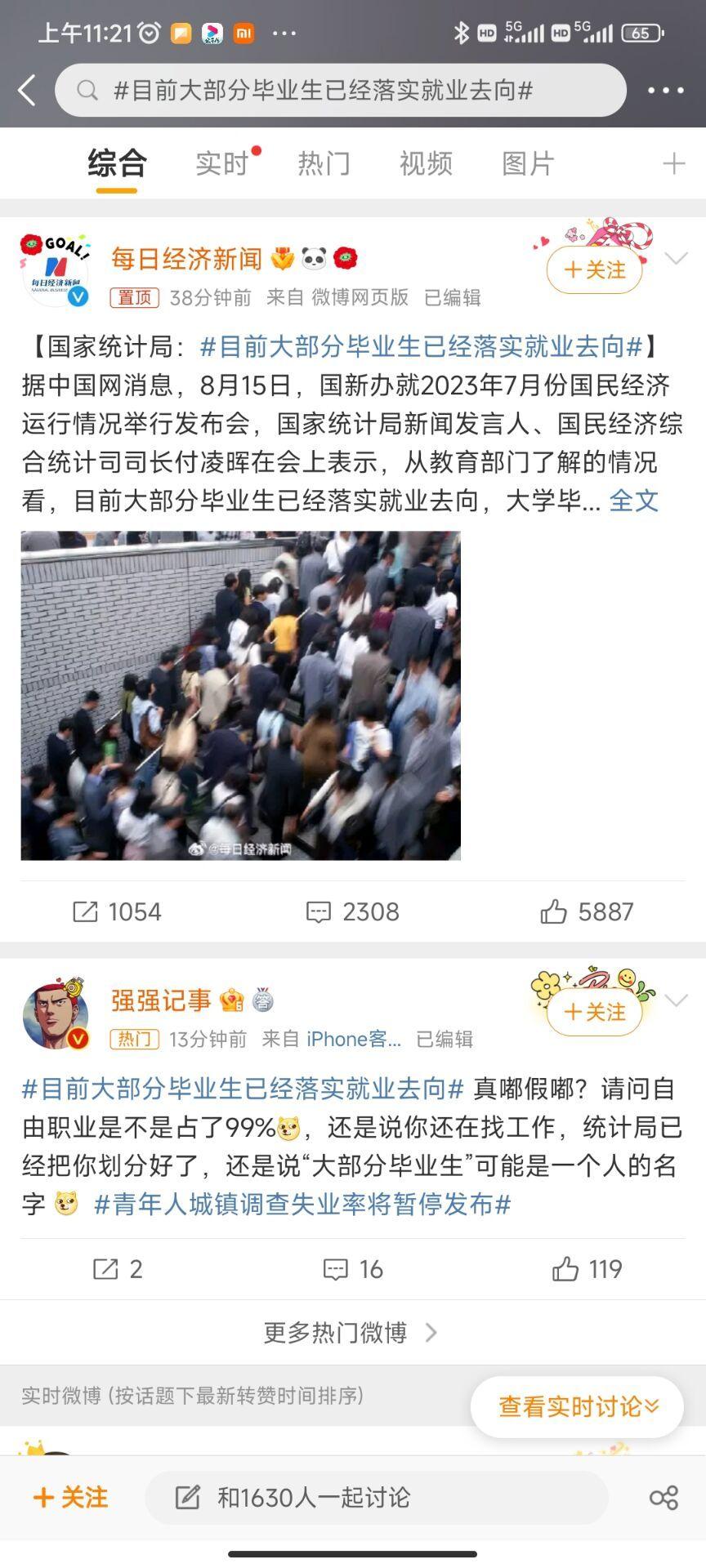The image size is (706, 1568).
Task: Add a tab with the plus icon
Action: click(x=673, y=163)
